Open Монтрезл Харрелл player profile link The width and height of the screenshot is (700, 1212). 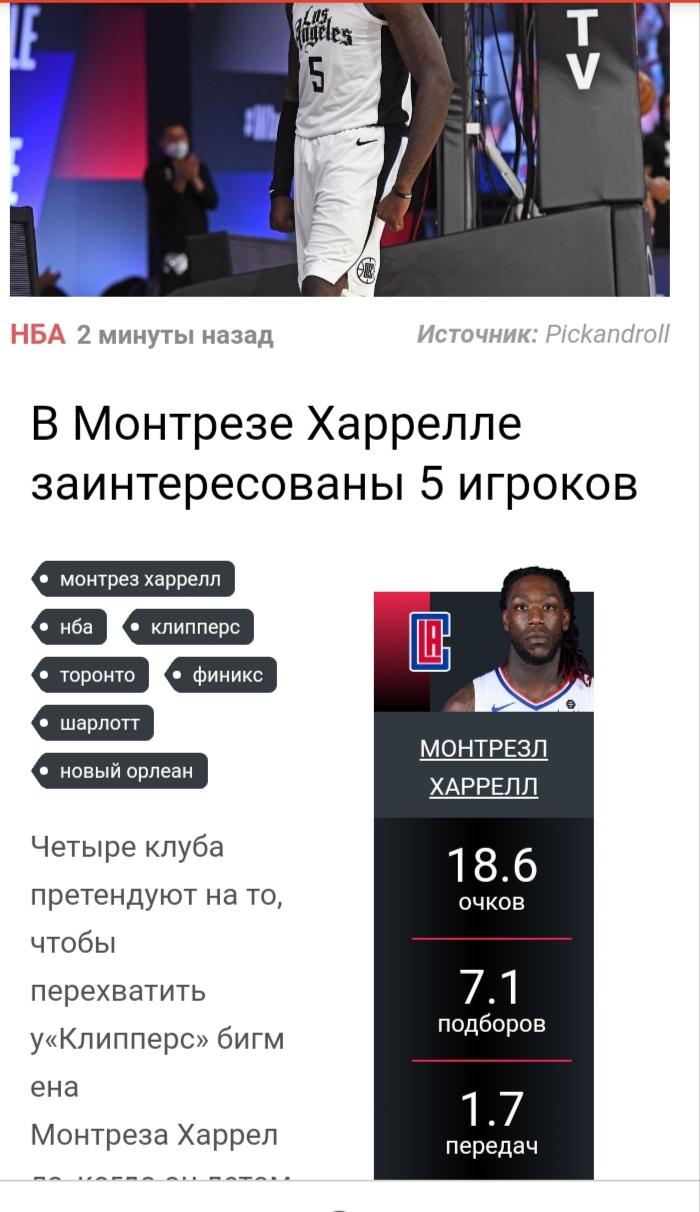coord(484,767)
